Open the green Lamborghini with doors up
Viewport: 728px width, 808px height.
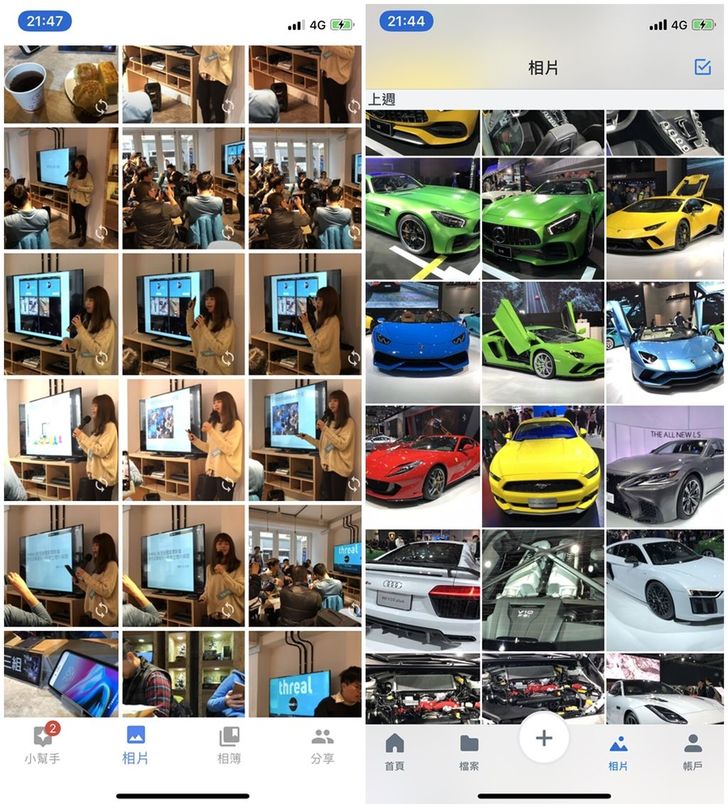coord(543,340)
